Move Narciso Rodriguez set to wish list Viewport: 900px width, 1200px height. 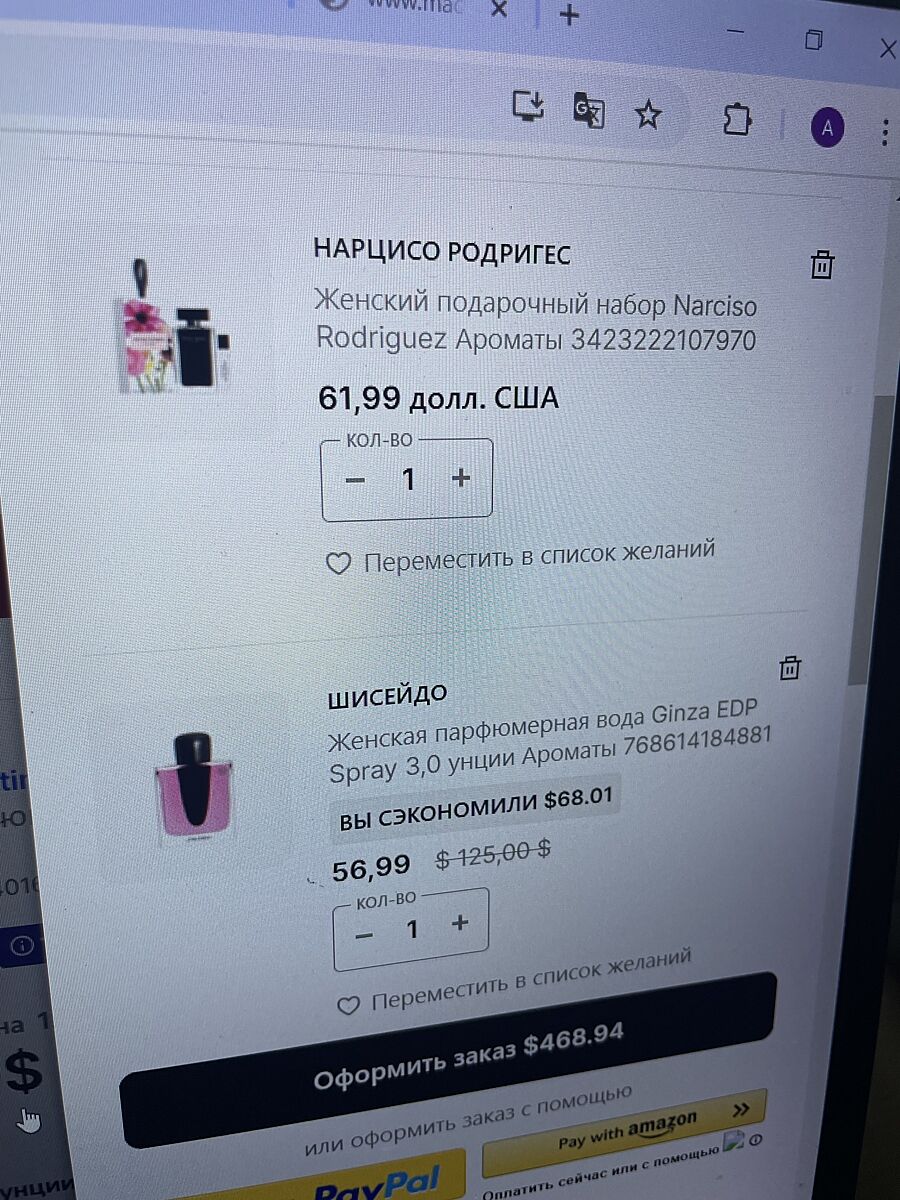(x=522, y=557)
